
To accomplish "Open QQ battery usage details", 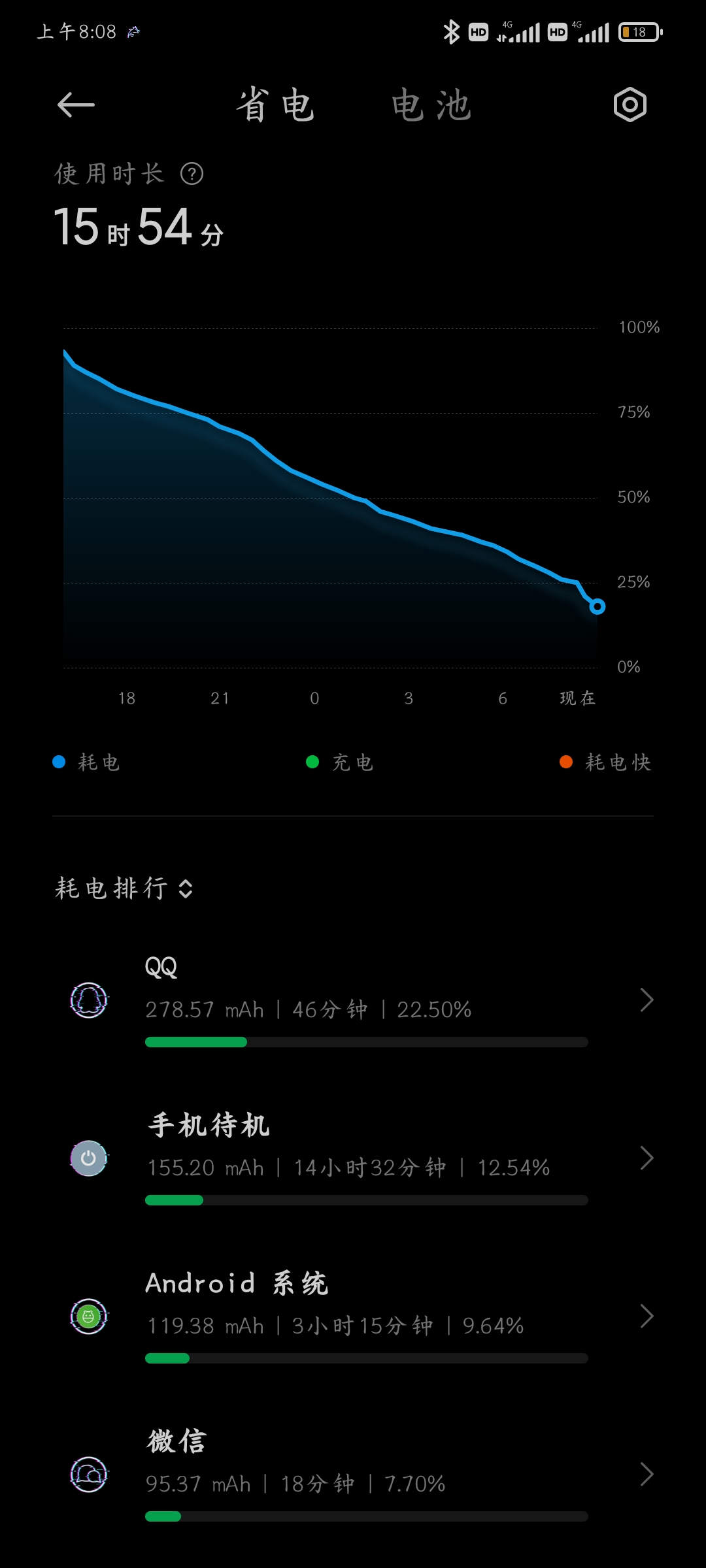I will click(x=366, y=1000).
